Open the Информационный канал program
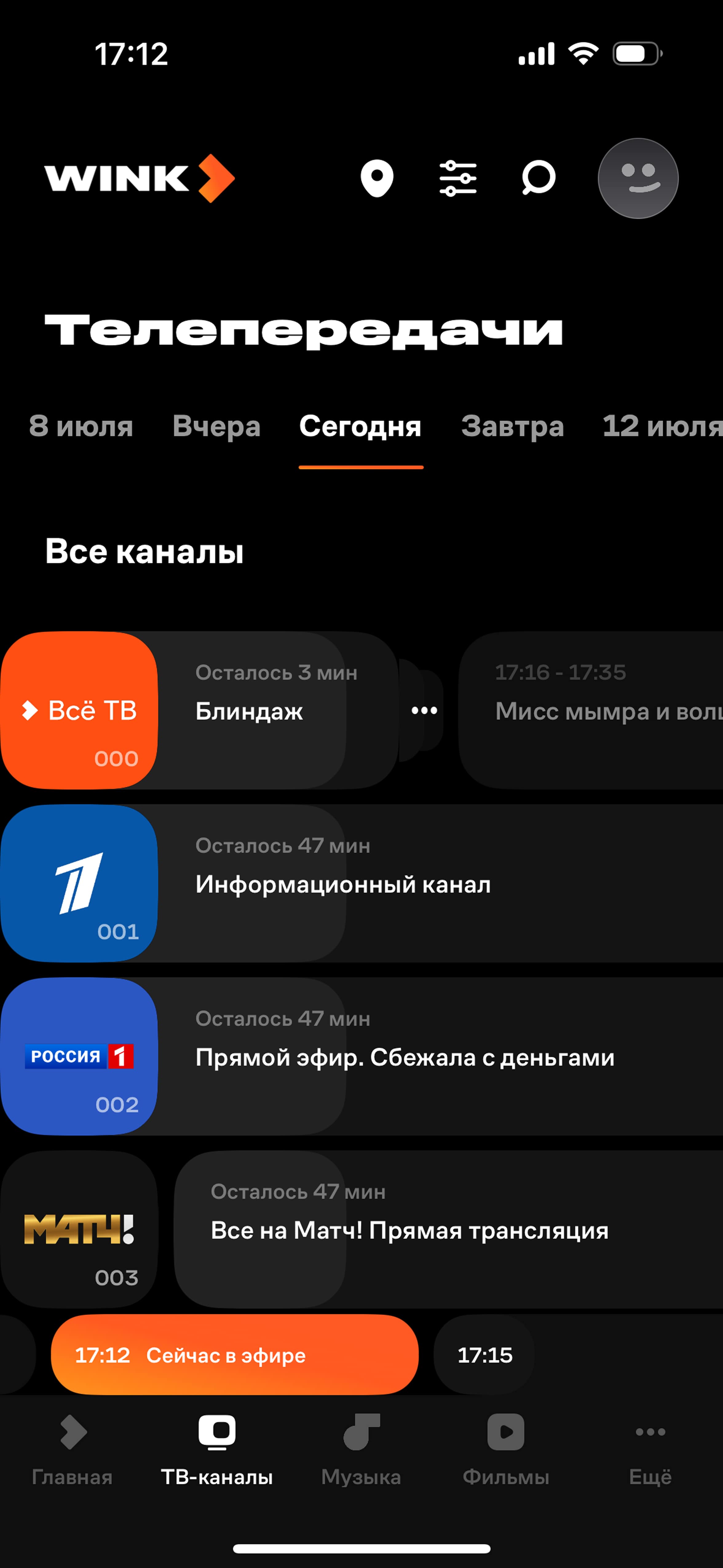723x1568 pixels. point(440,883)
